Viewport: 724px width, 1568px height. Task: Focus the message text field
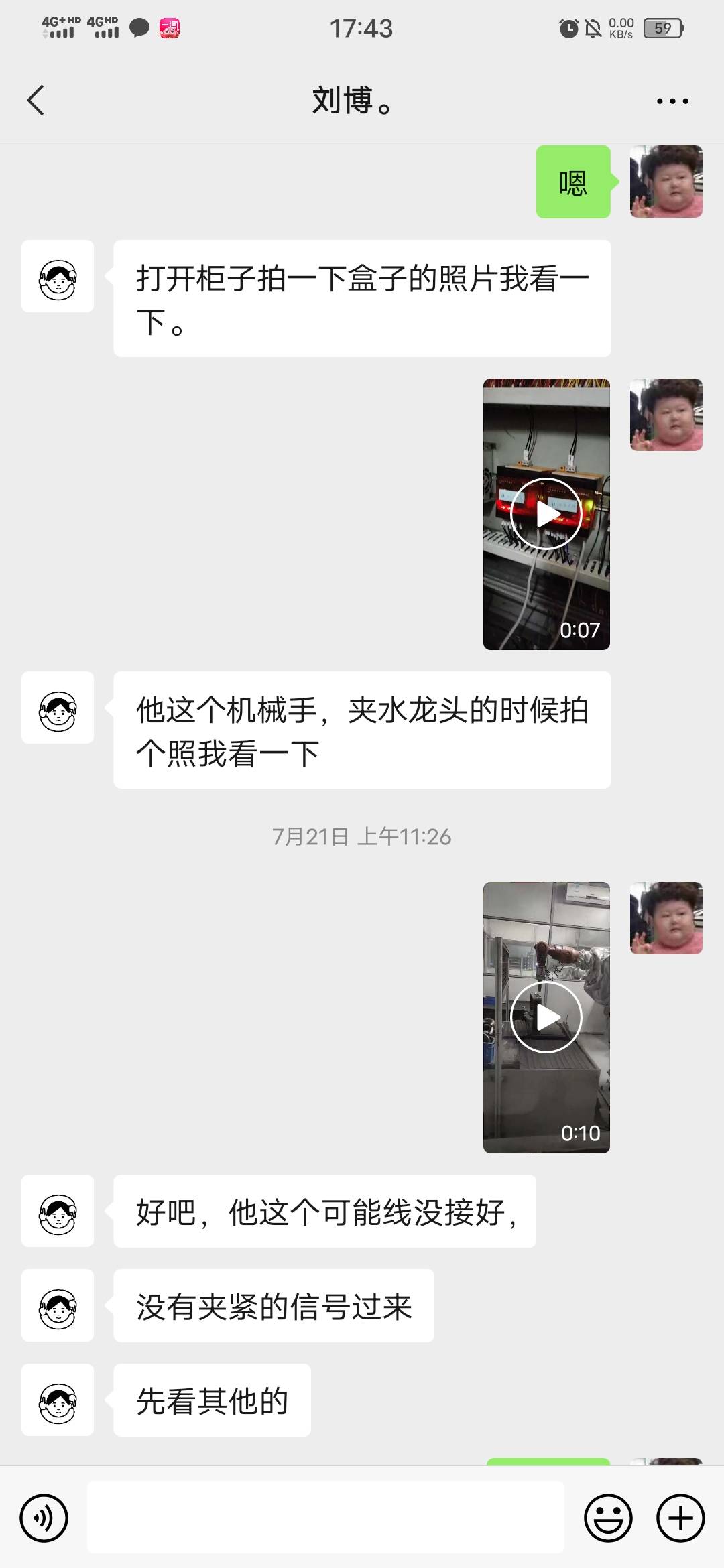click(326, 1518)
